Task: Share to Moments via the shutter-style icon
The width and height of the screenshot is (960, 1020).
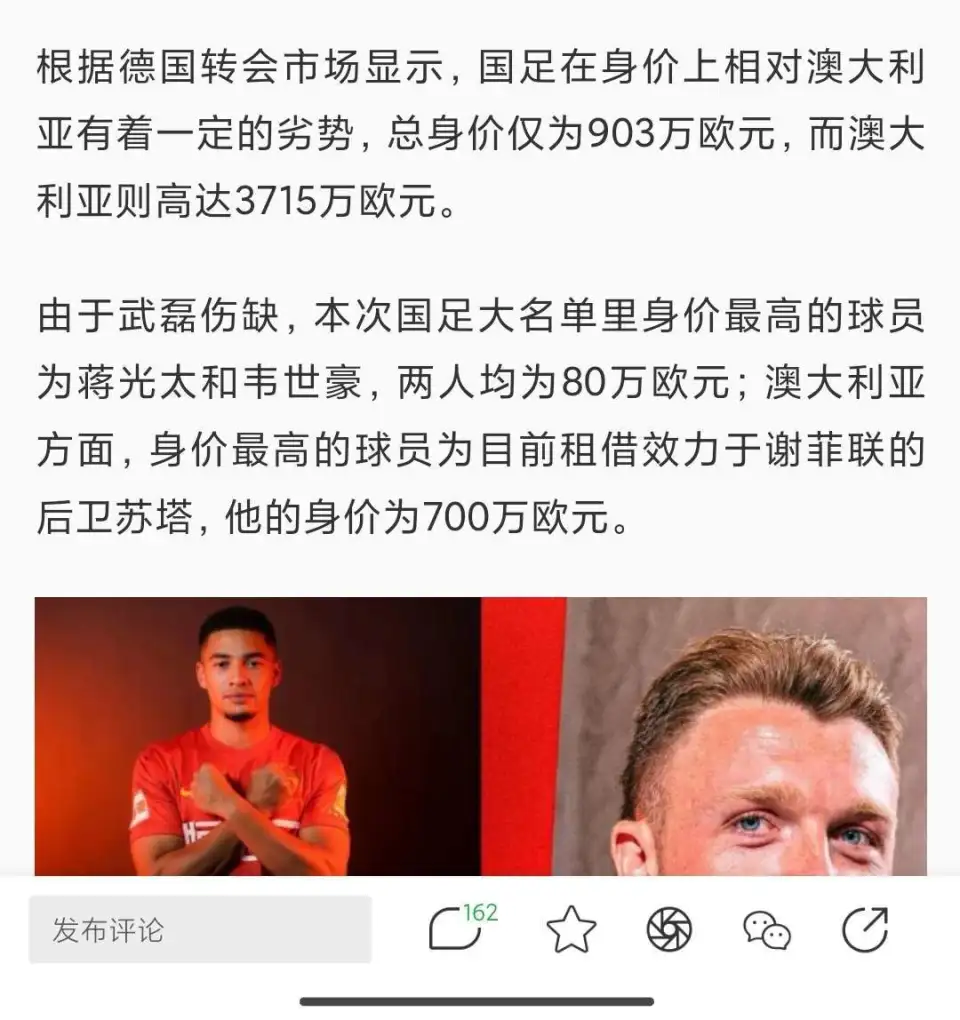Action: click(669, 930)
